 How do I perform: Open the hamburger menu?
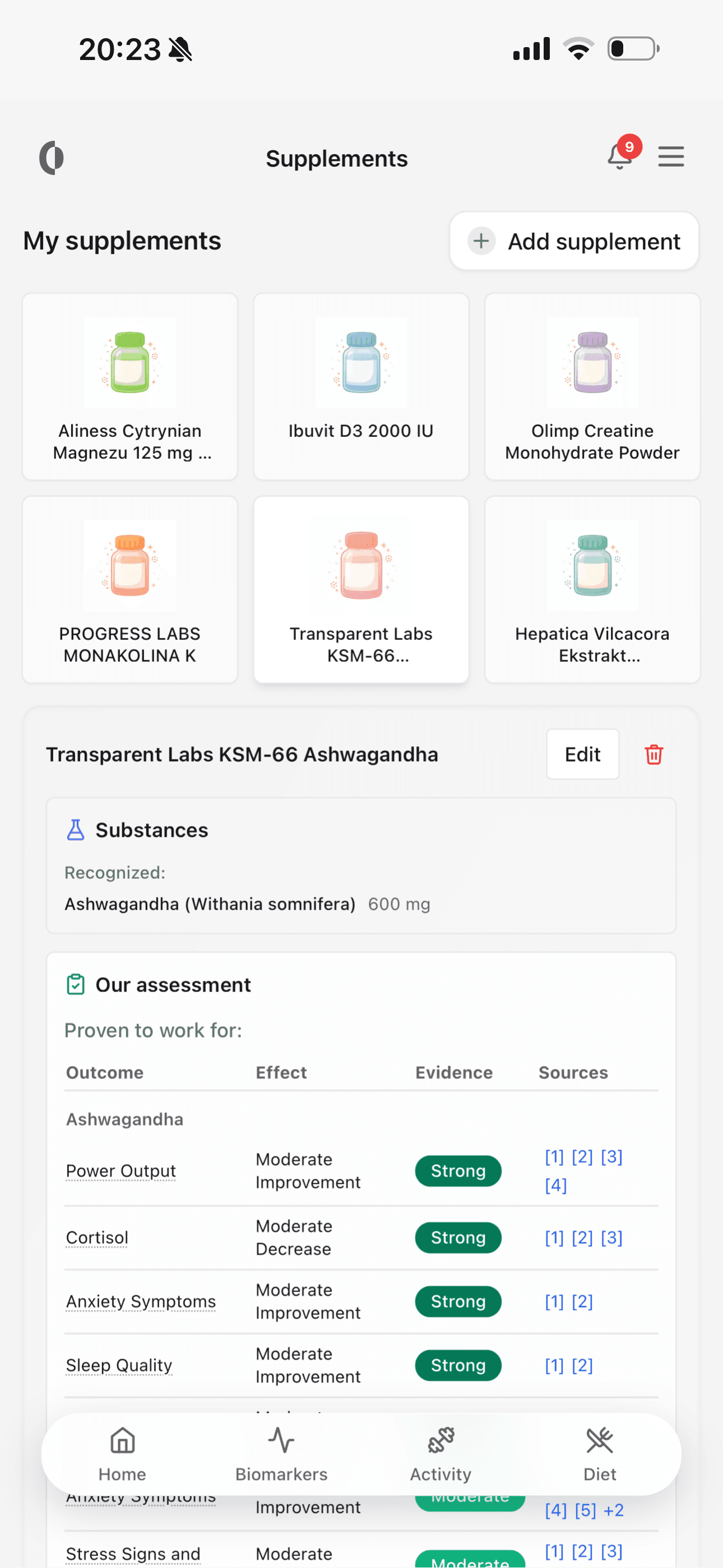tap(671, 157)
